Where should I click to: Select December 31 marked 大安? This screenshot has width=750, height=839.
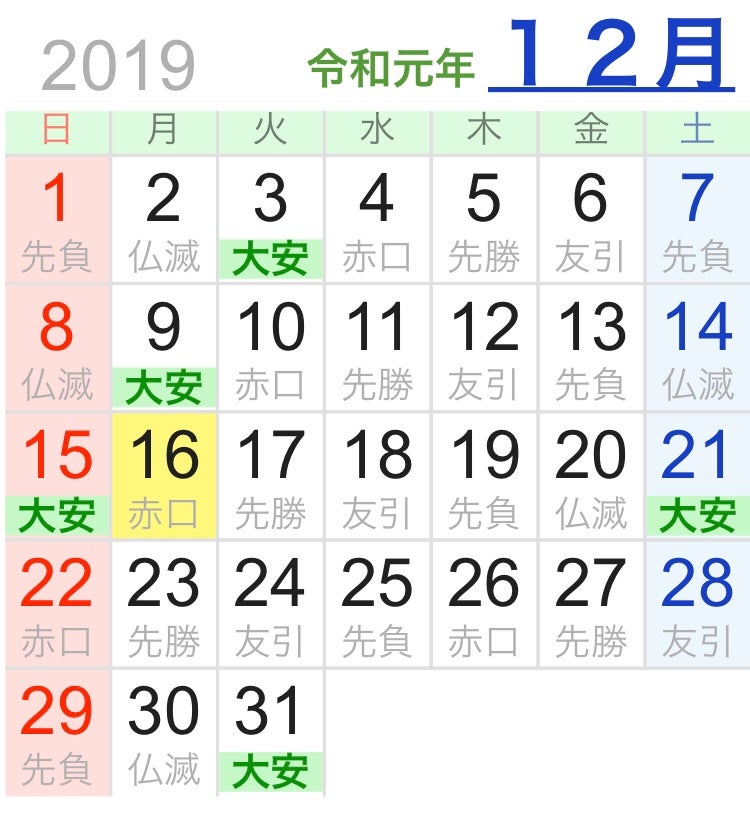tap(270, 732)
